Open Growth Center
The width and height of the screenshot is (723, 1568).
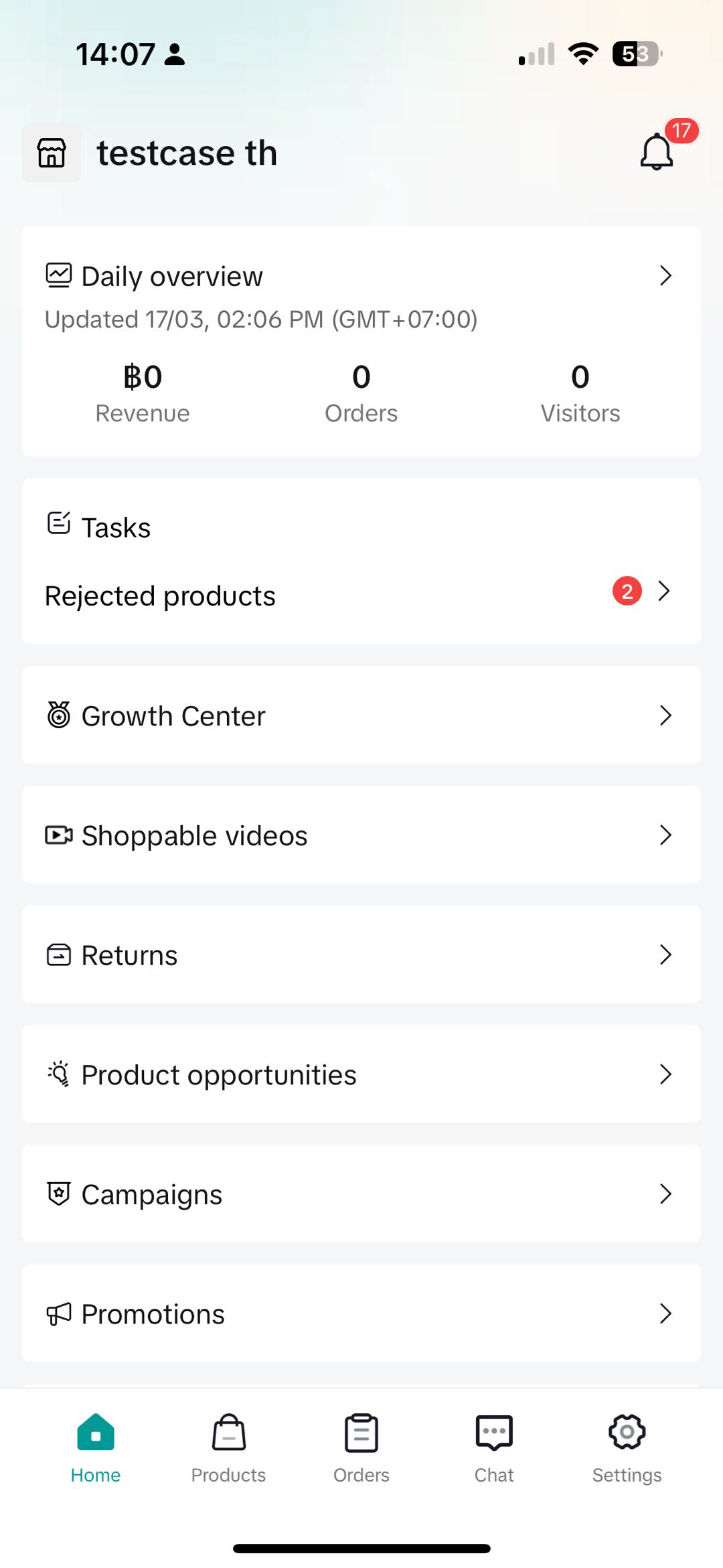(361, 715)
